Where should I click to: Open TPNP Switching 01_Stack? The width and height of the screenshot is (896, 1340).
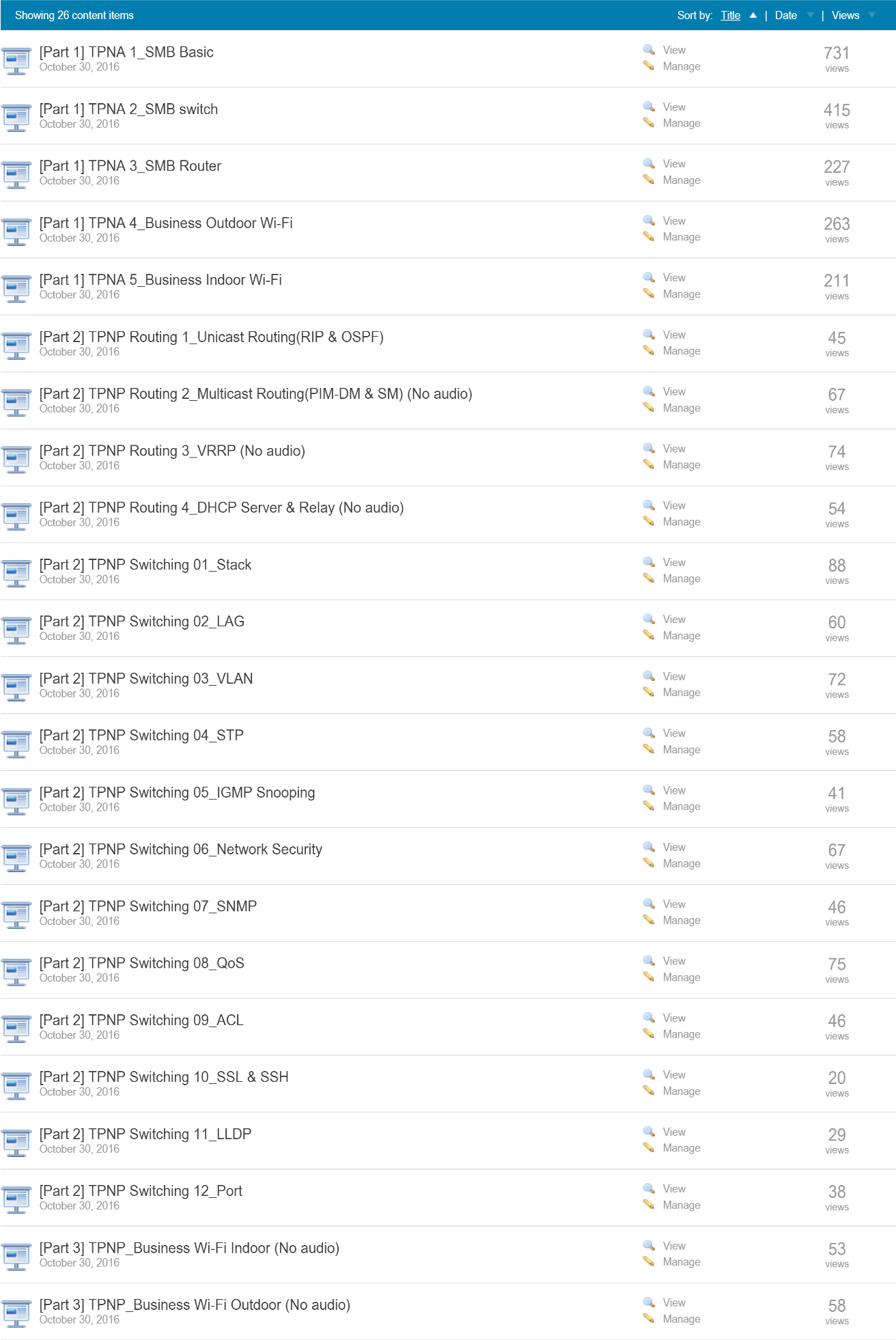pos(145,564)
